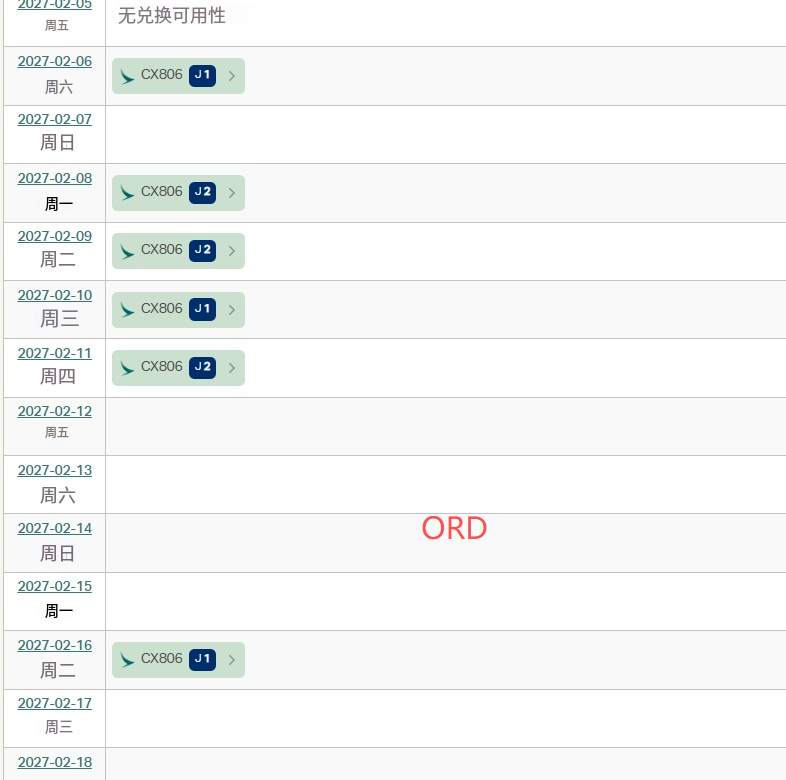Open the 2027-02-18 date link

[55, 763]
